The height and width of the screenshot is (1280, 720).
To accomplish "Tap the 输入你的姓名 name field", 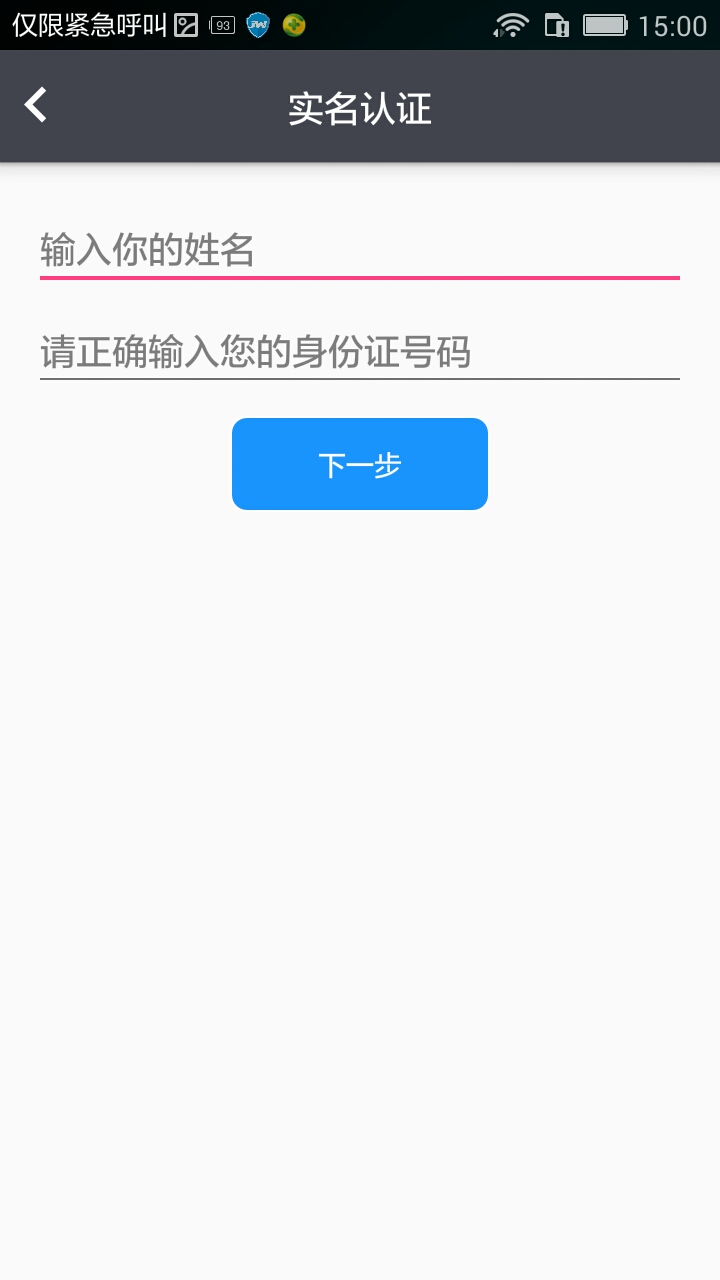I will tap(360, 250).
